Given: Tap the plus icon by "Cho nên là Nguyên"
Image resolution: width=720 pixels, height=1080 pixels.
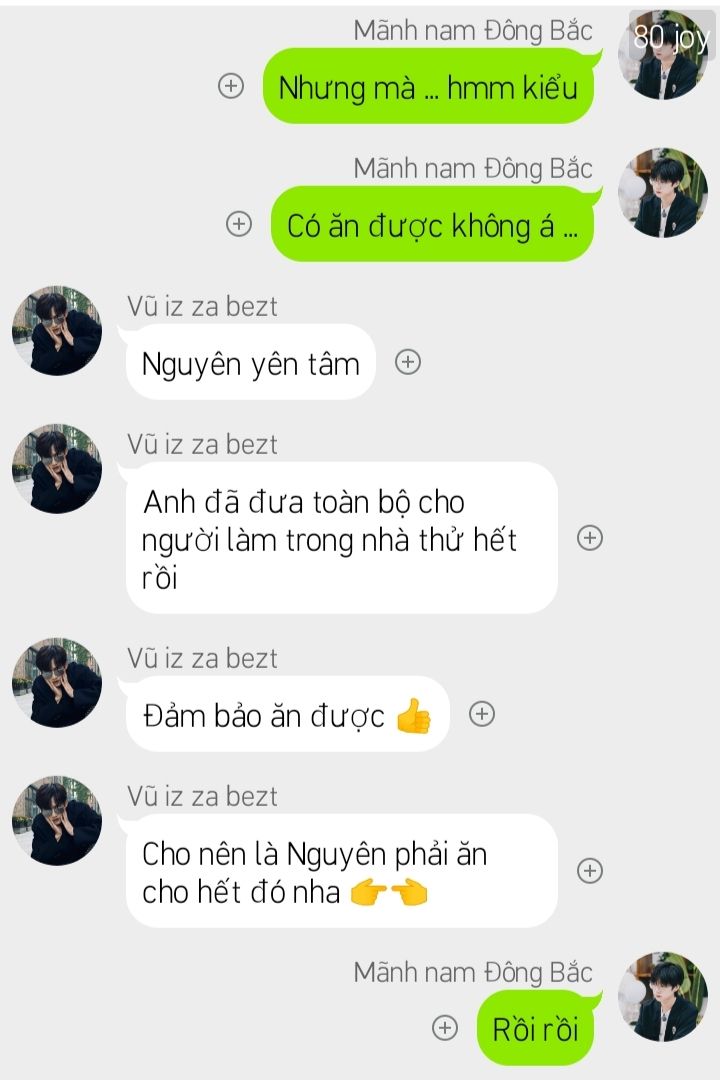Looking at the screenshot, I should tap(590, 871).
